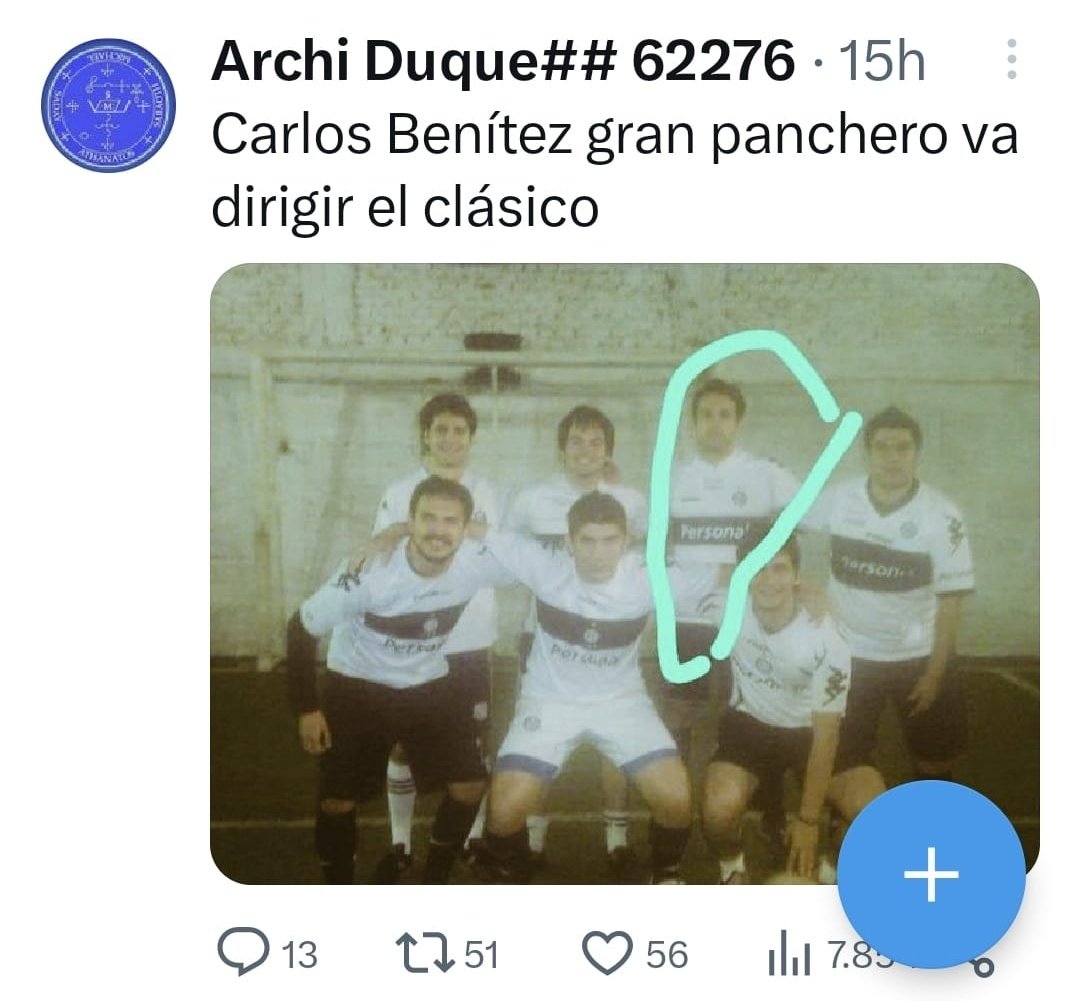Image resolution: width=1080 pixels, height=1001 pixels.
Task: View the tweet's analytics
Action: pyautogui.click(x=790, y=956)
